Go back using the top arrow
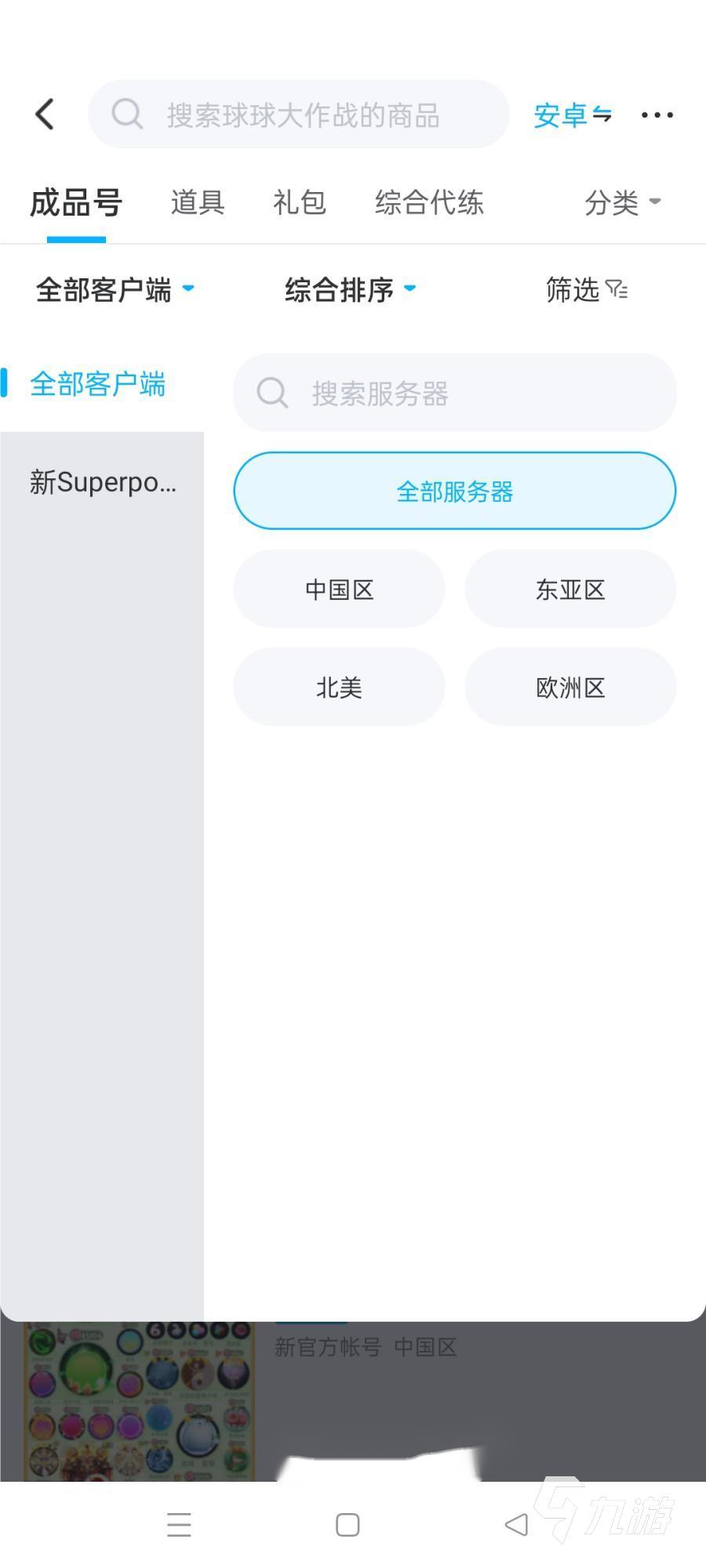The image size is (706, 1568). 45,114
